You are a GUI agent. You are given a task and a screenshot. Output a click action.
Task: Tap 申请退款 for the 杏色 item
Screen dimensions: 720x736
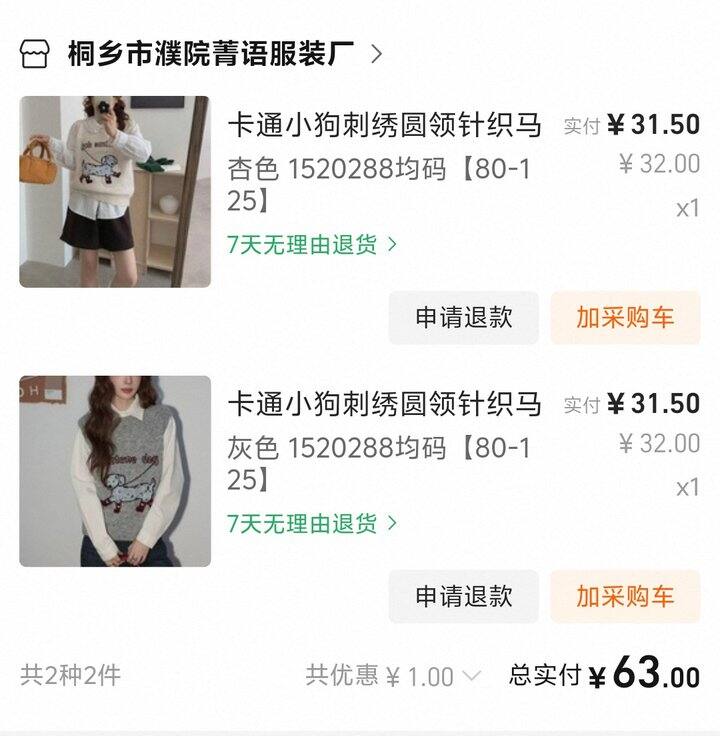[x=463, y=318]
